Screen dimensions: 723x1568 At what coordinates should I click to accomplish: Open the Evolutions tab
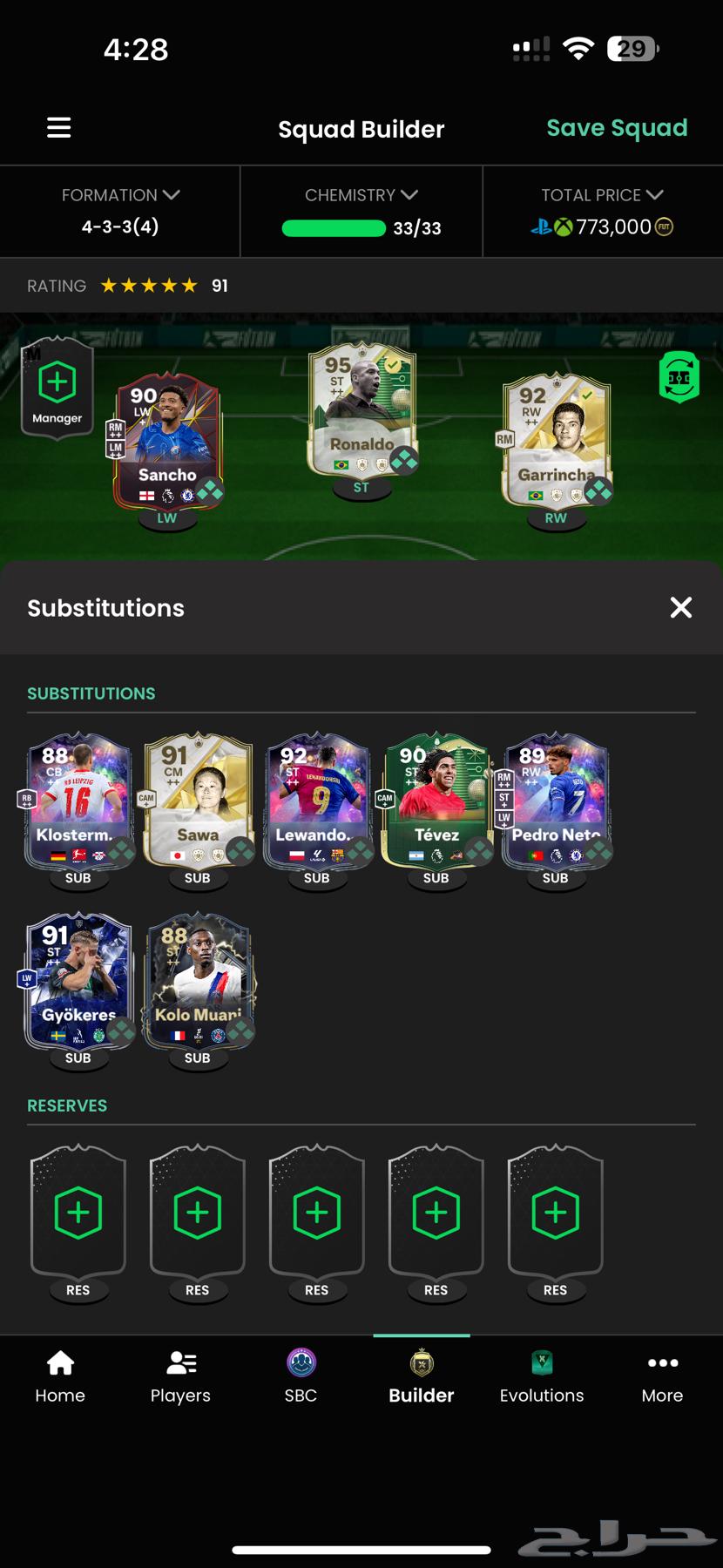(541, 1376)
